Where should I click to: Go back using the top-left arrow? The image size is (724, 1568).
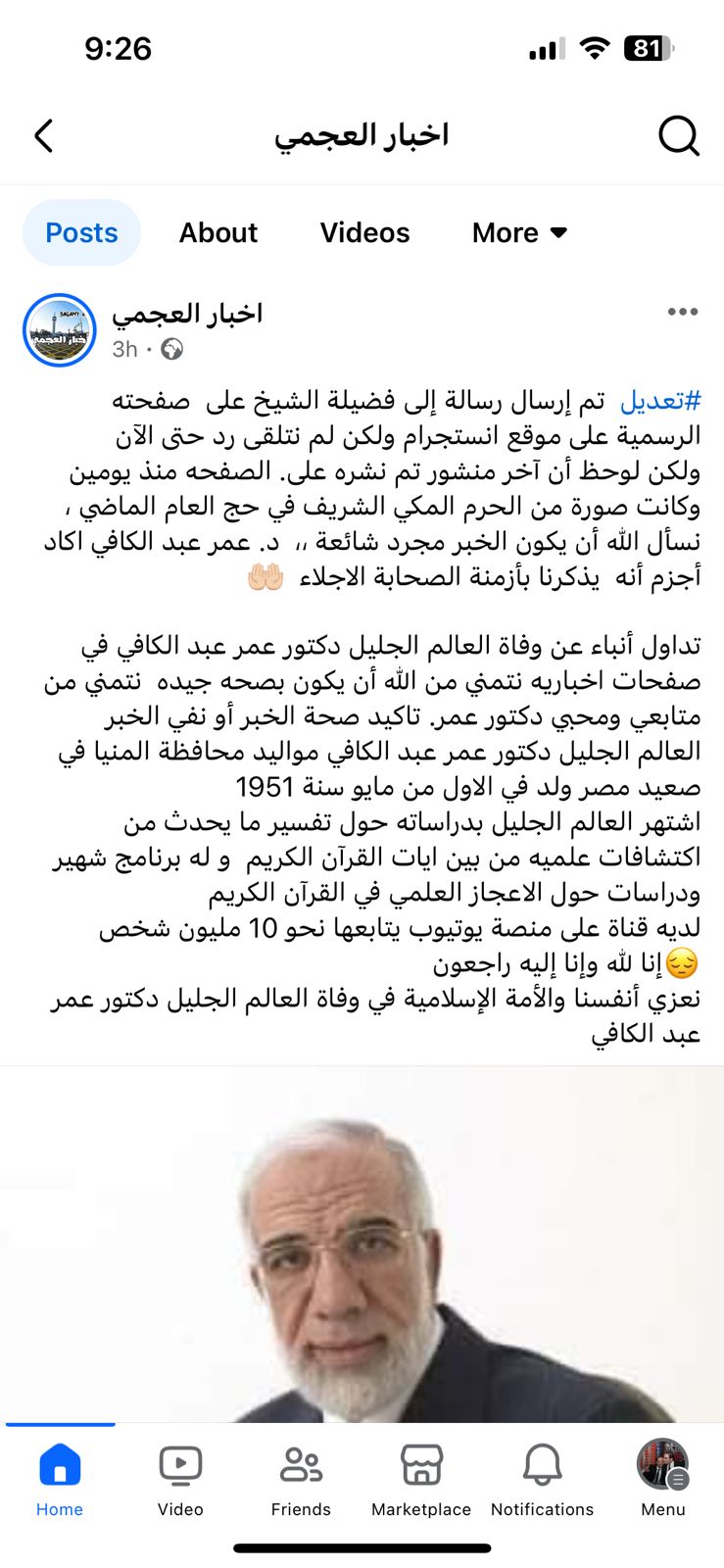click(x=44, y=136)
